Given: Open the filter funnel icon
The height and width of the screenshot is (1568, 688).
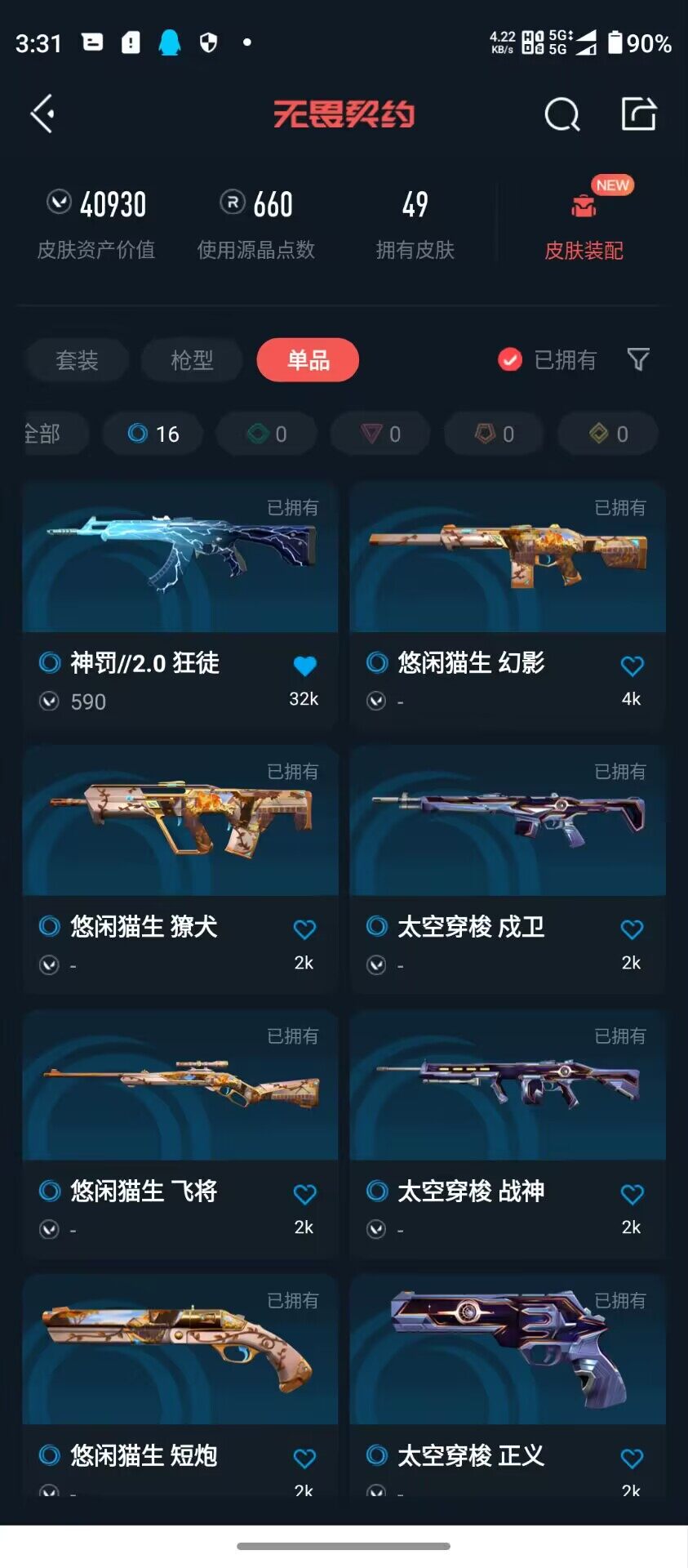Looking at the screenshot, I should [x=639, y=359].
